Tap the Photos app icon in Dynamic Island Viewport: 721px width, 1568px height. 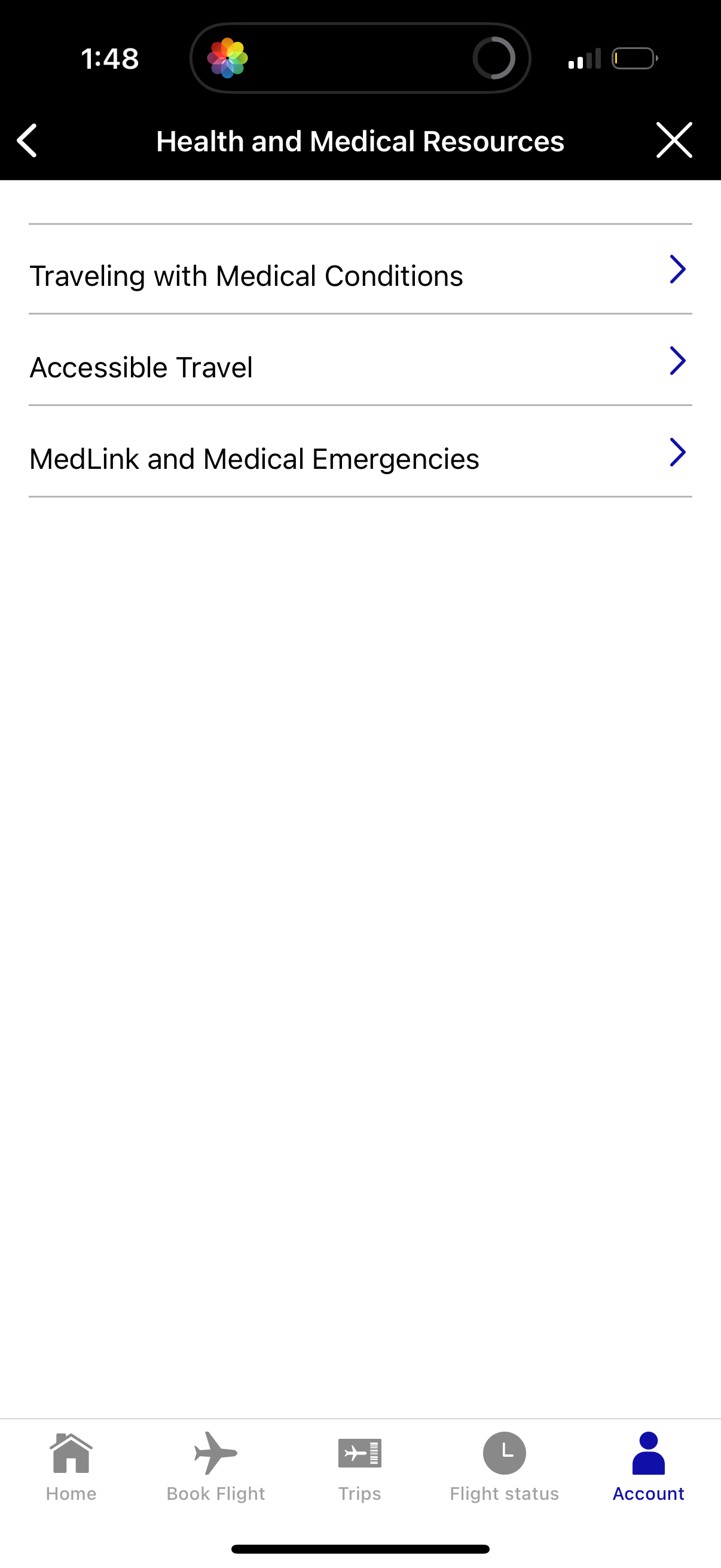[x=230, y=59]
